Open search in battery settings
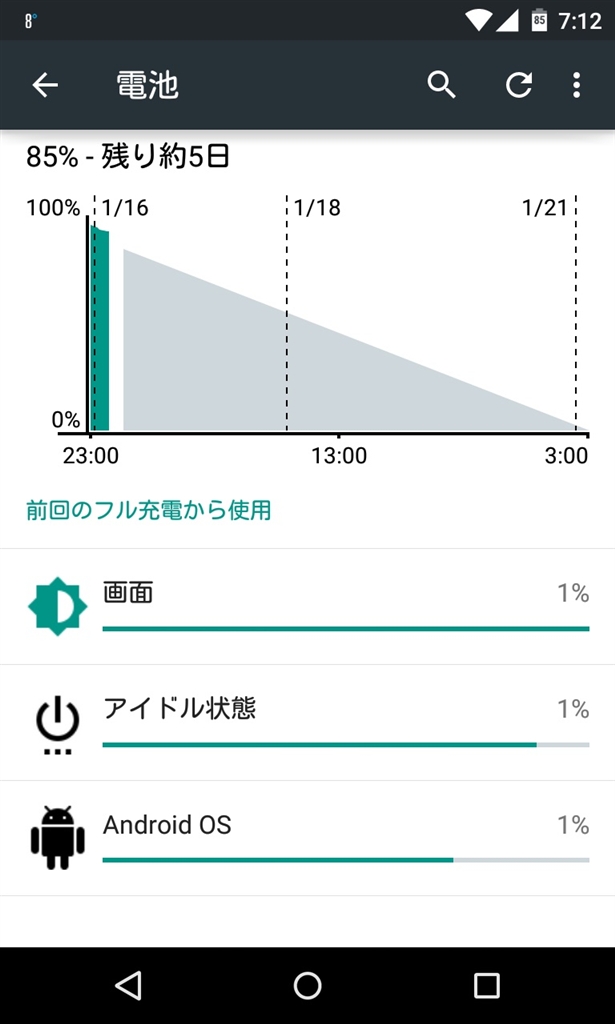 441,86
